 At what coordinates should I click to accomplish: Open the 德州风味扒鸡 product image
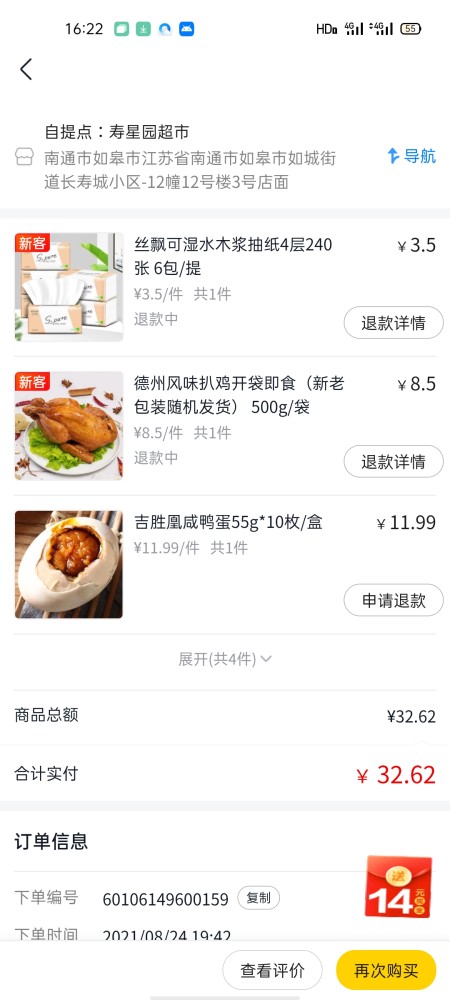pyautogui.click(x=69, y=425)
